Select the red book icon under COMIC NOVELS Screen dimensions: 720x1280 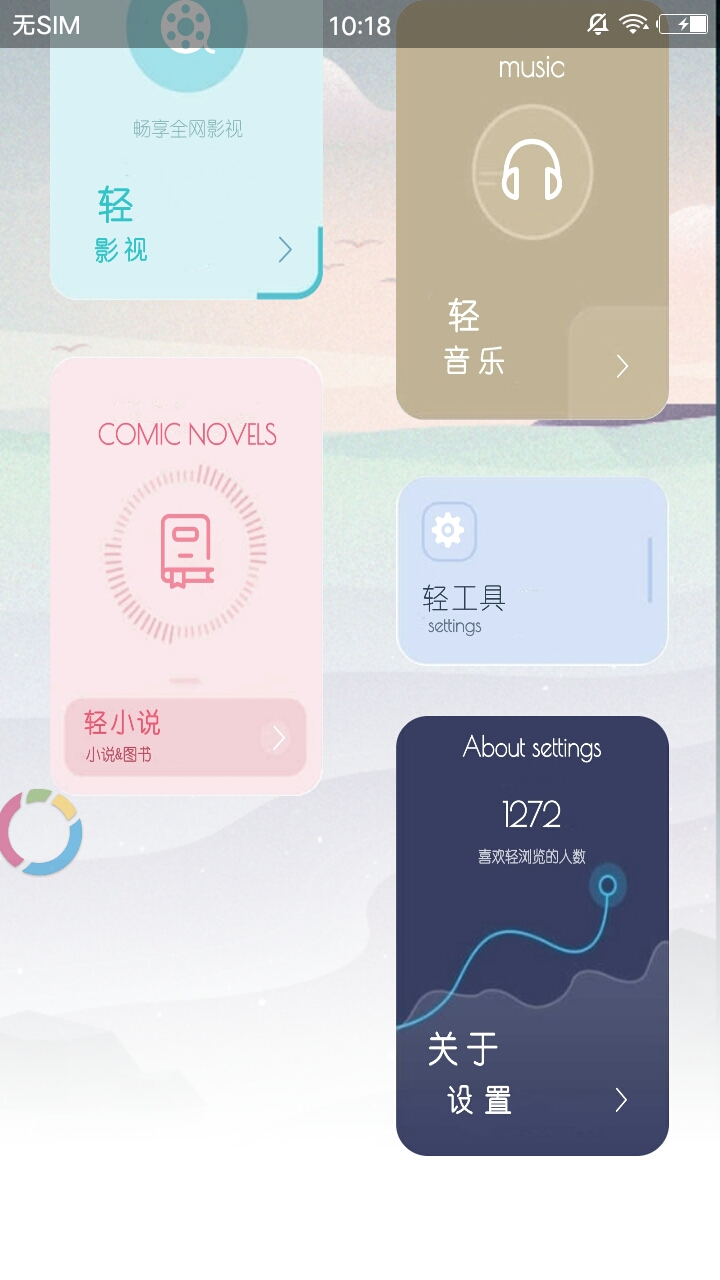186,548
